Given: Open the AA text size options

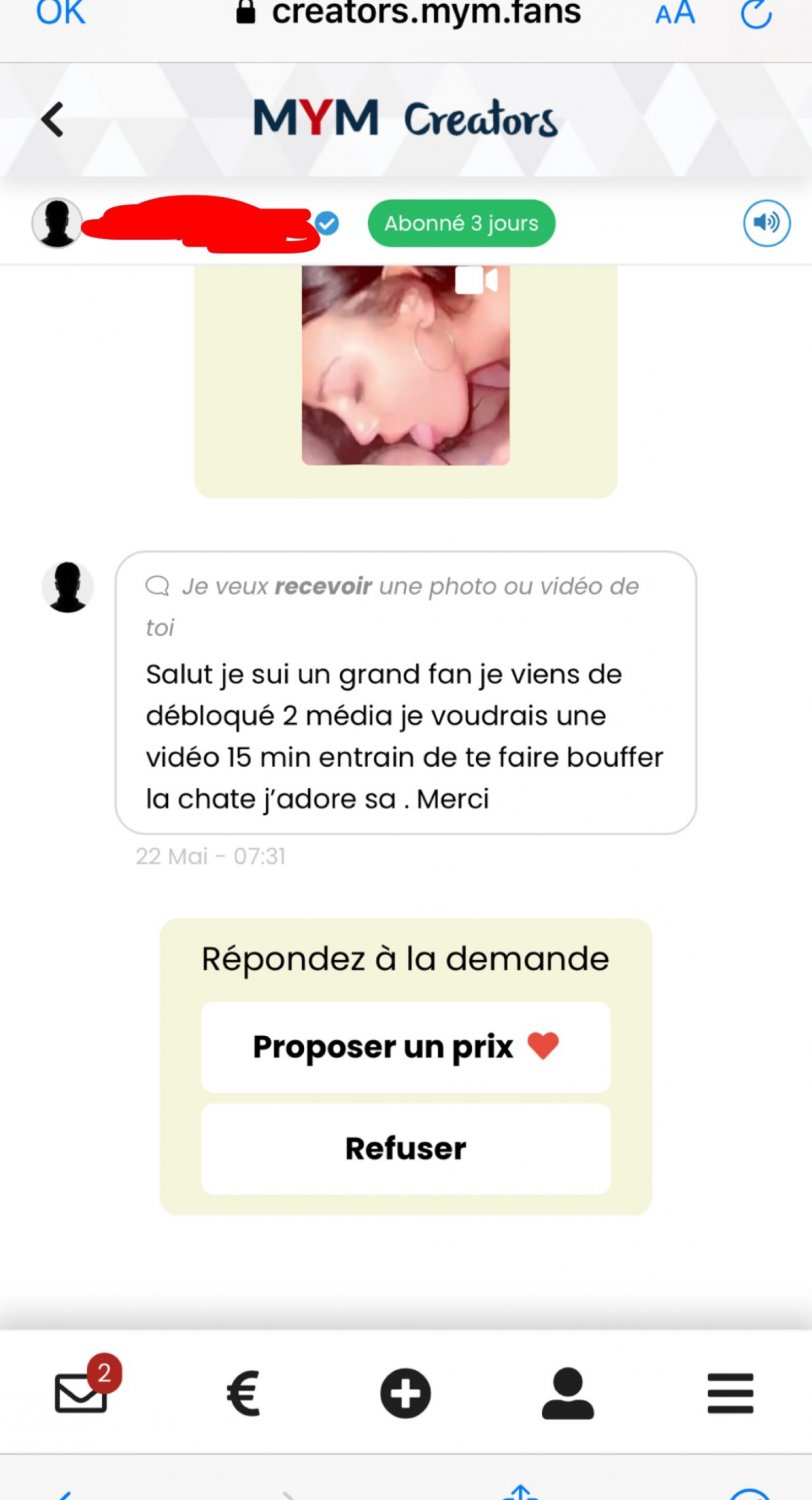Looking at the screenshot, I should coord(675,13).
